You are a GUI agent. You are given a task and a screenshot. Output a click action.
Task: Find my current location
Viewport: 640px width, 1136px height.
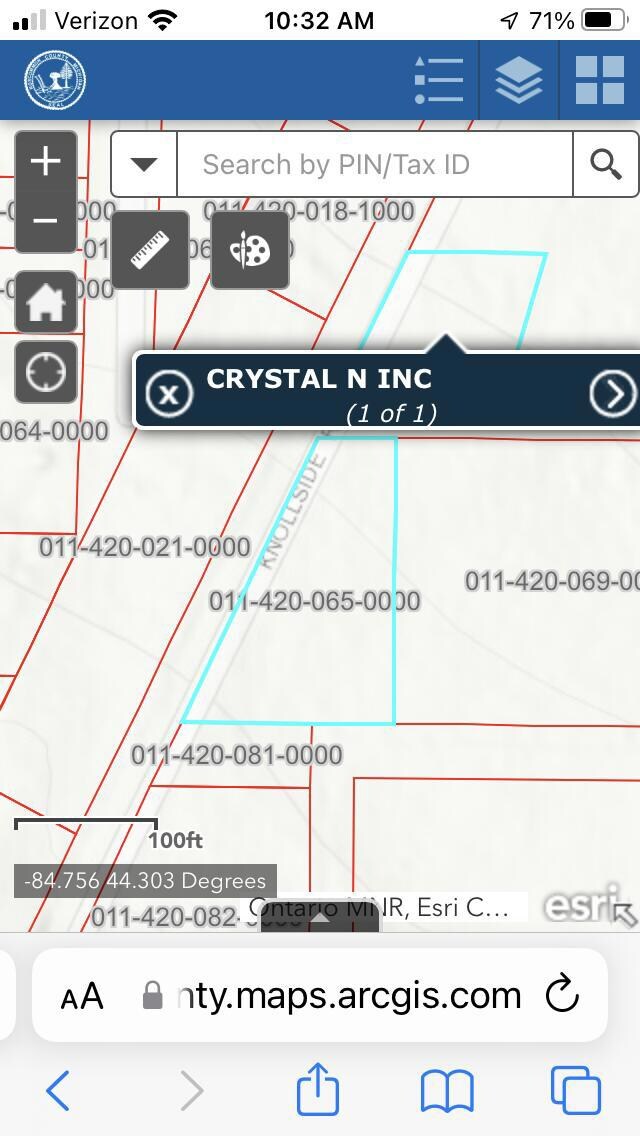click(x=46, y=372)
